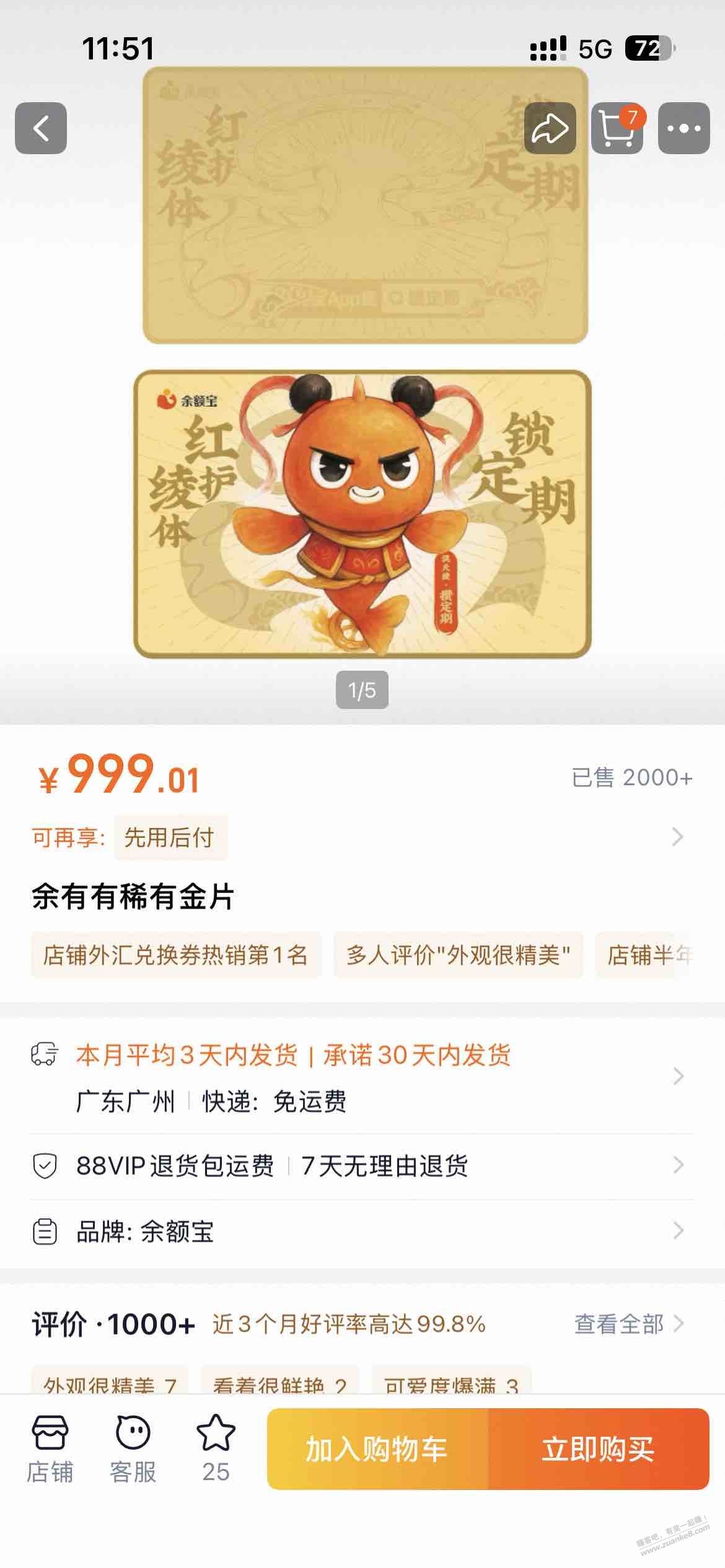Open the shopping cart
The image size is (725, 1568).
(617, 128)
